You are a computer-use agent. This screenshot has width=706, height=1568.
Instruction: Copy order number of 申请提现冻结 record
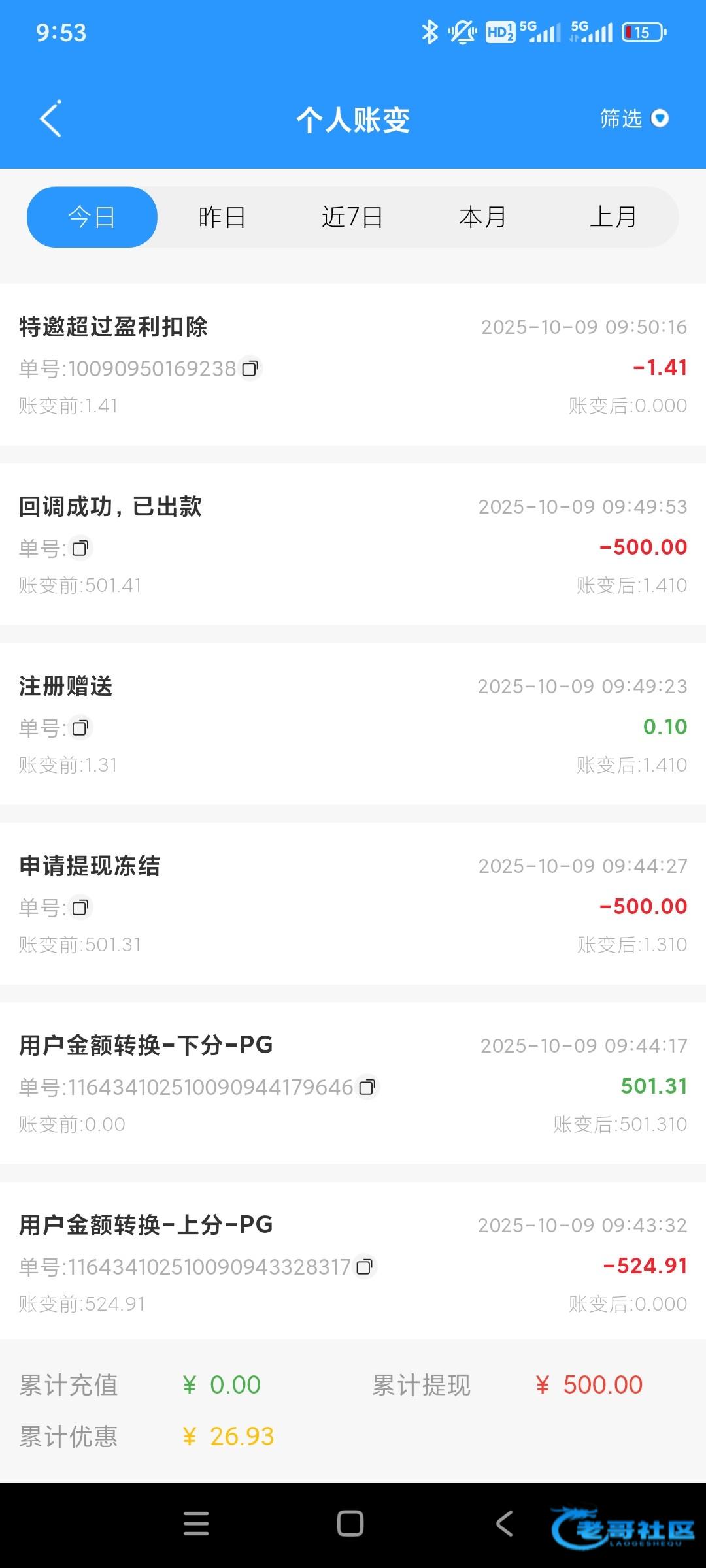[x=80, y=907]
